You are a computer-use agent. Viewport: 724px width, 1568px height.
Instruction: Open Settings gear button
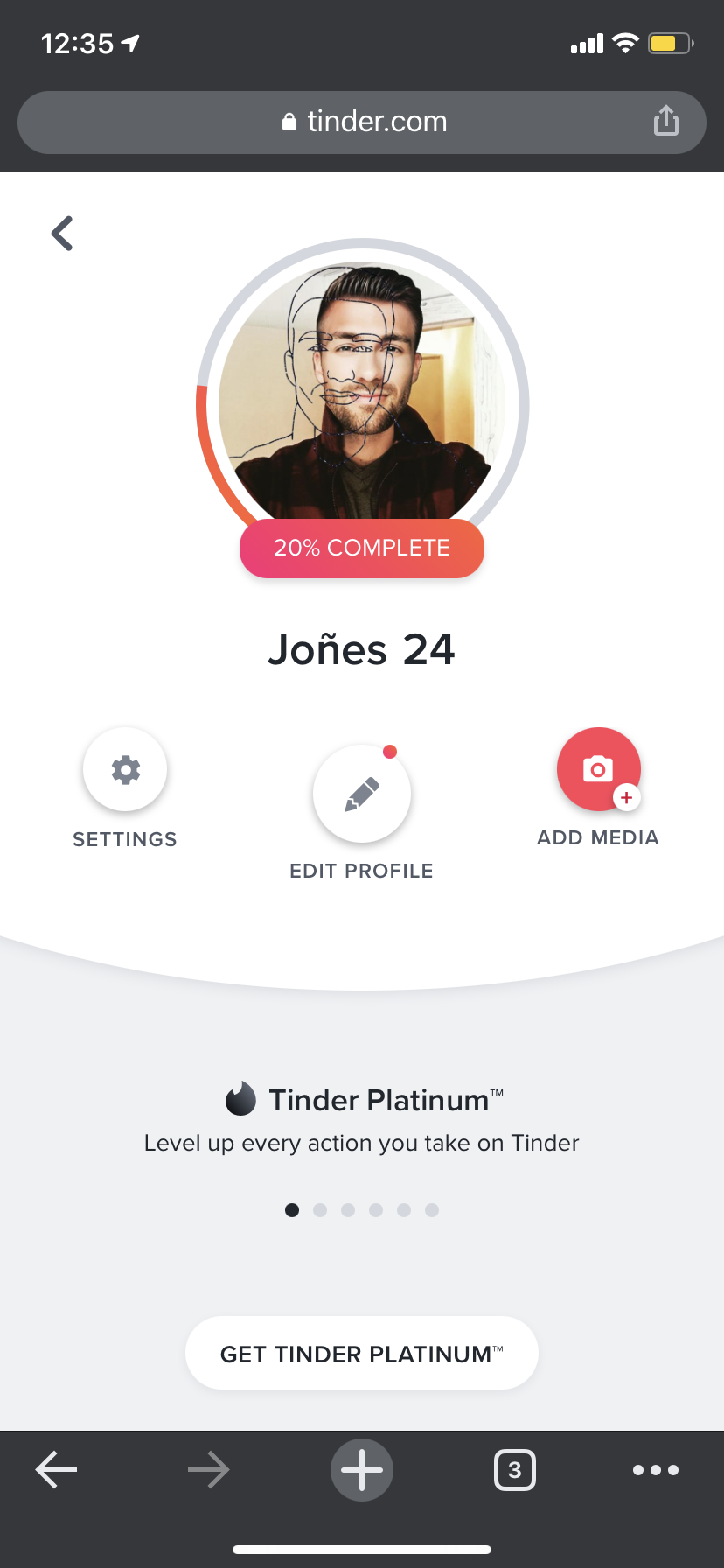[125, 769]
